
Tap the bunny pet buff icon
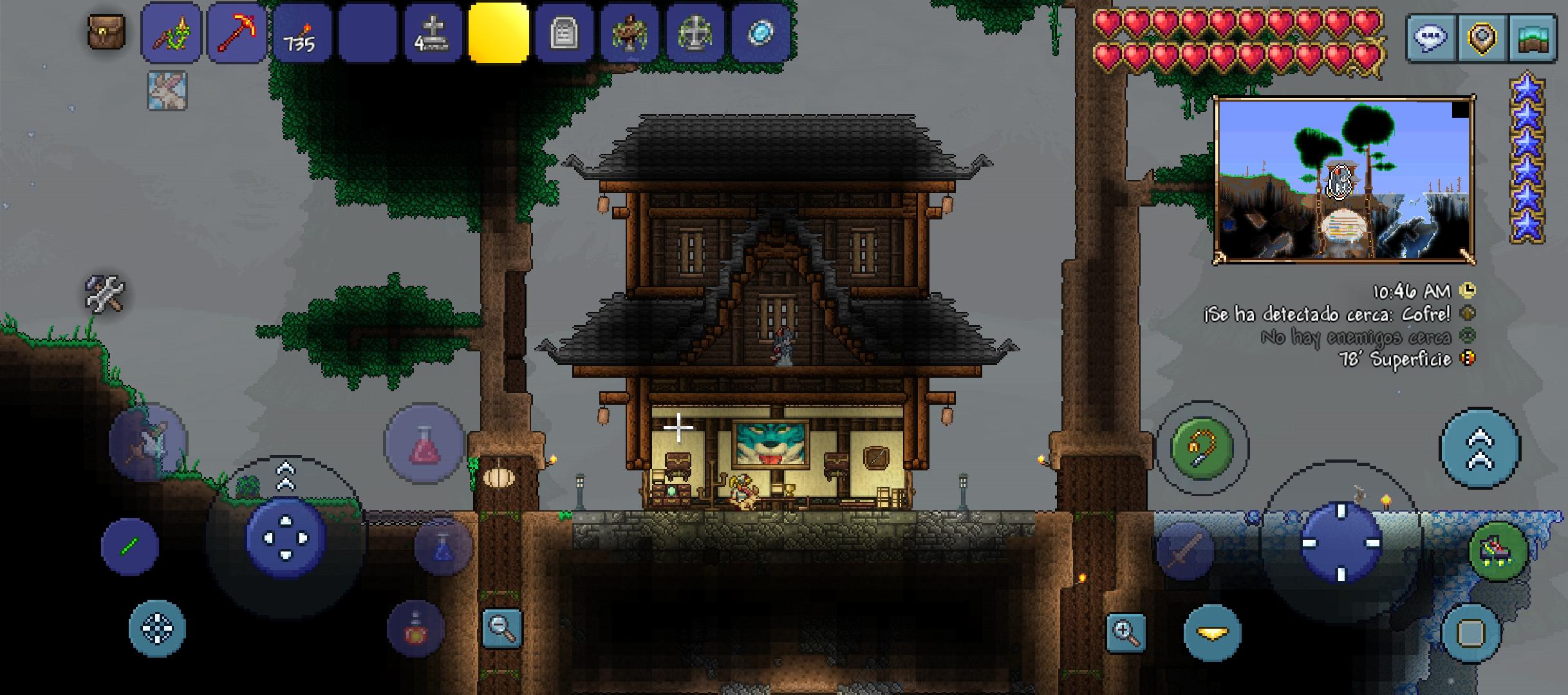pyautogui.click(x=167, y=91)
